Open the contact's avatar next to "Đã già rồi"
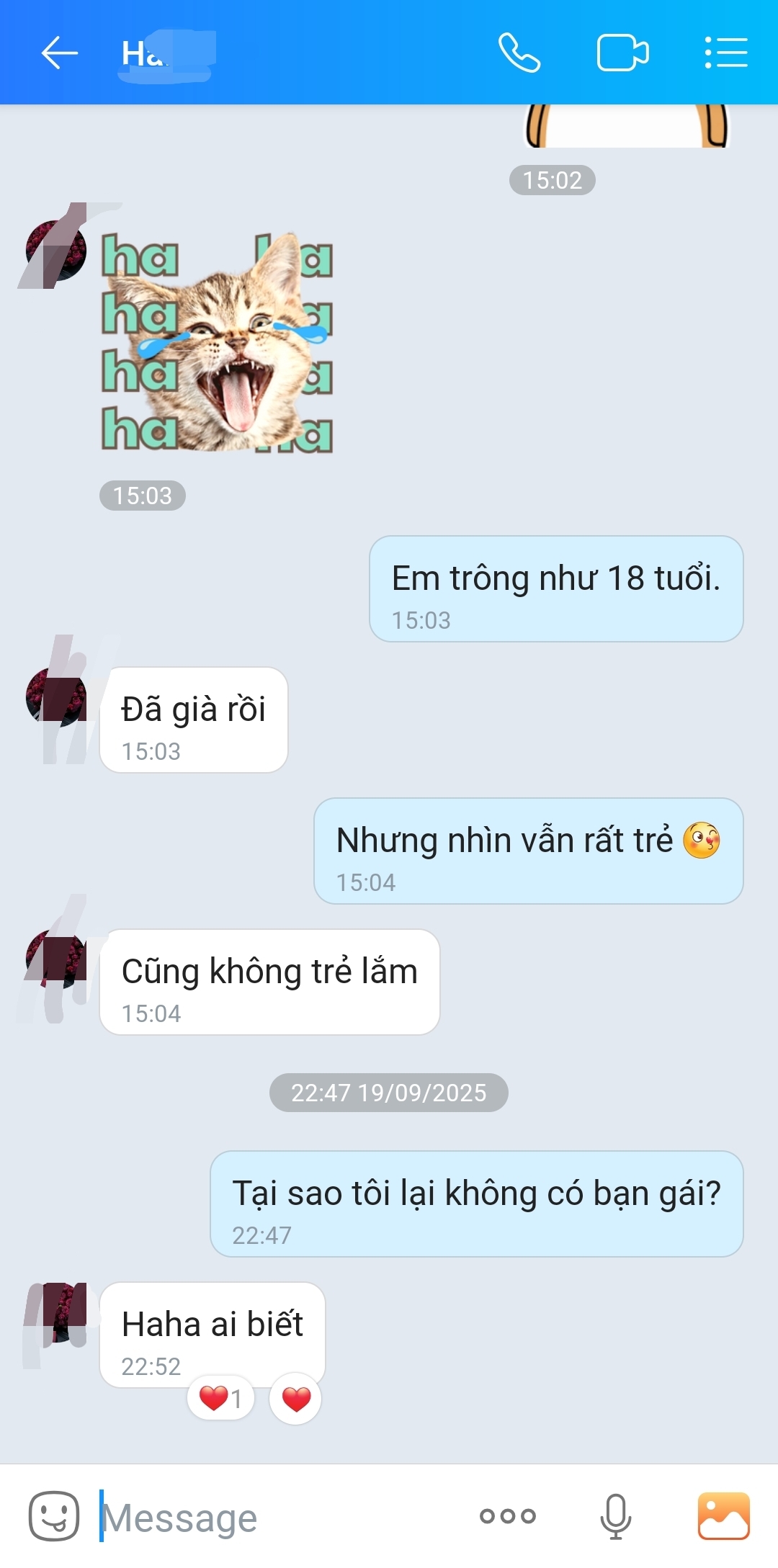Screen dimensions: 778x1568 [56, 696]
